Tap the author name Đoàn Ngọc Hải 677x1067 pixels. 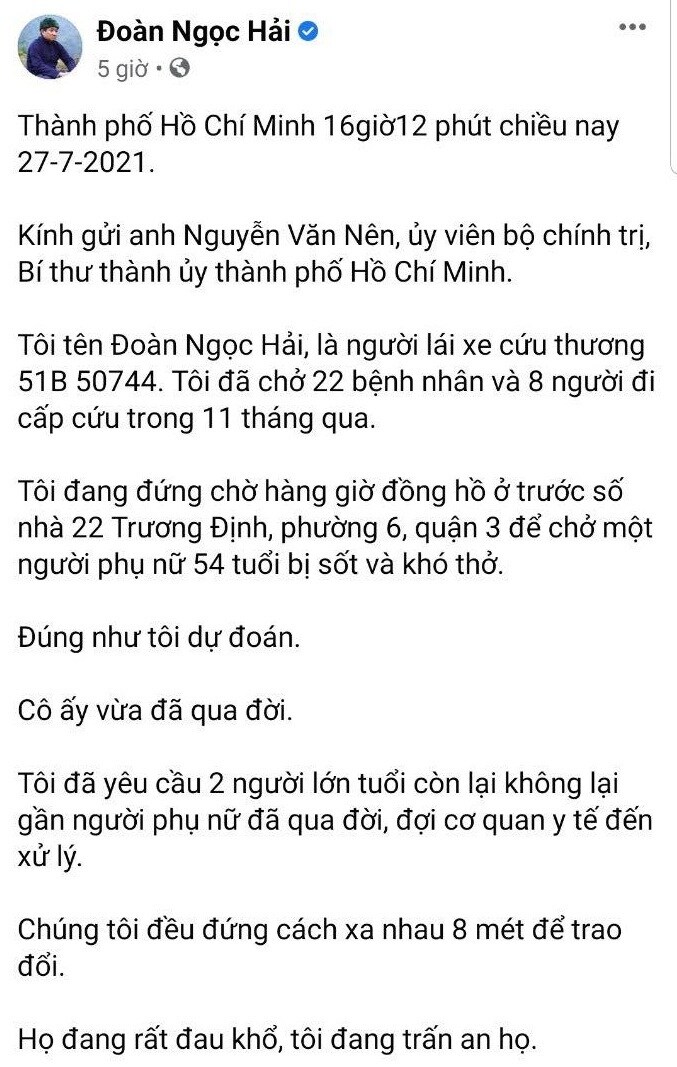pos(193,32)
